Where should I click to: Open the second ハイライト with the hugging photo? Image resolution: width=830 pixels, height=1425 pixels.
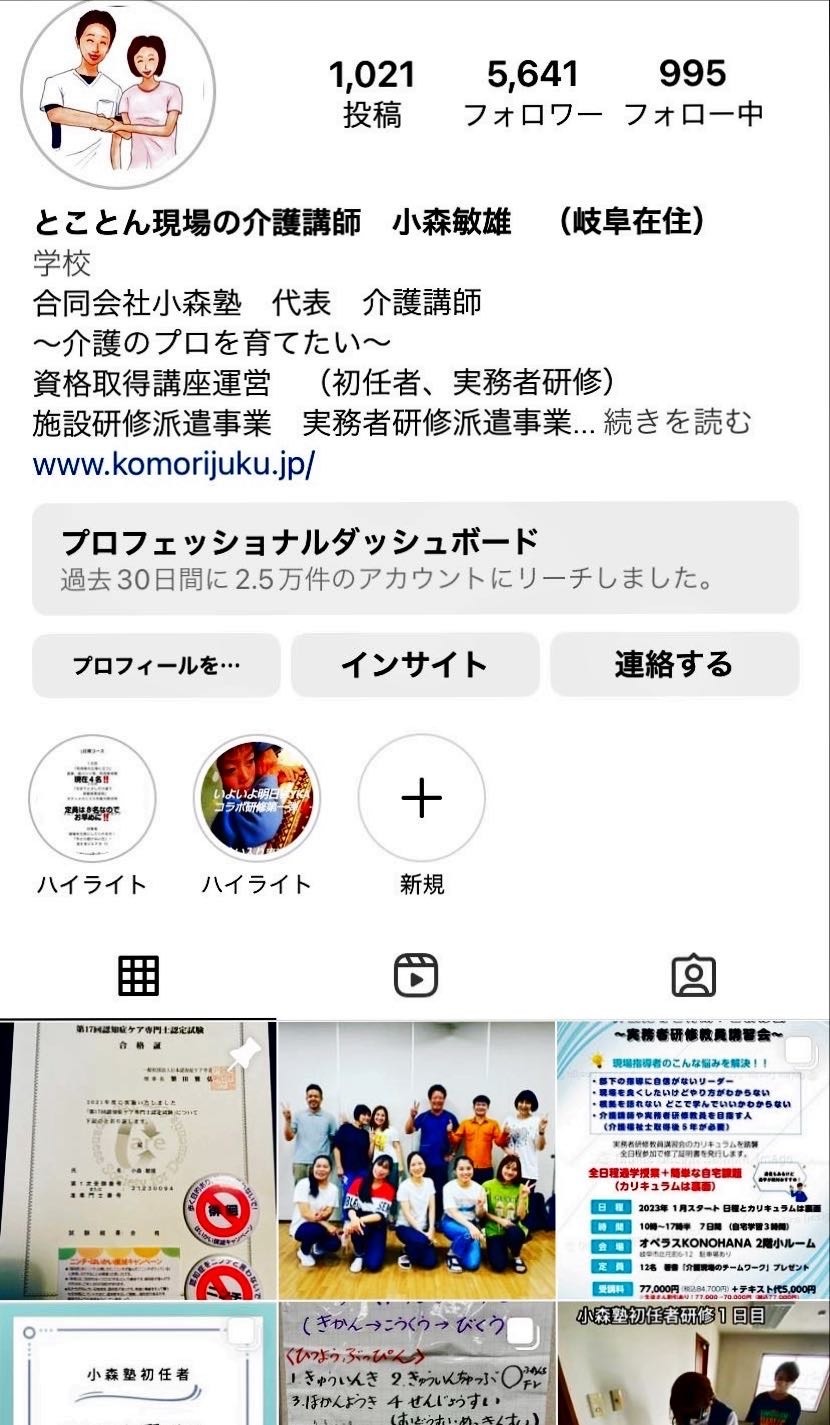click(257, 798)
